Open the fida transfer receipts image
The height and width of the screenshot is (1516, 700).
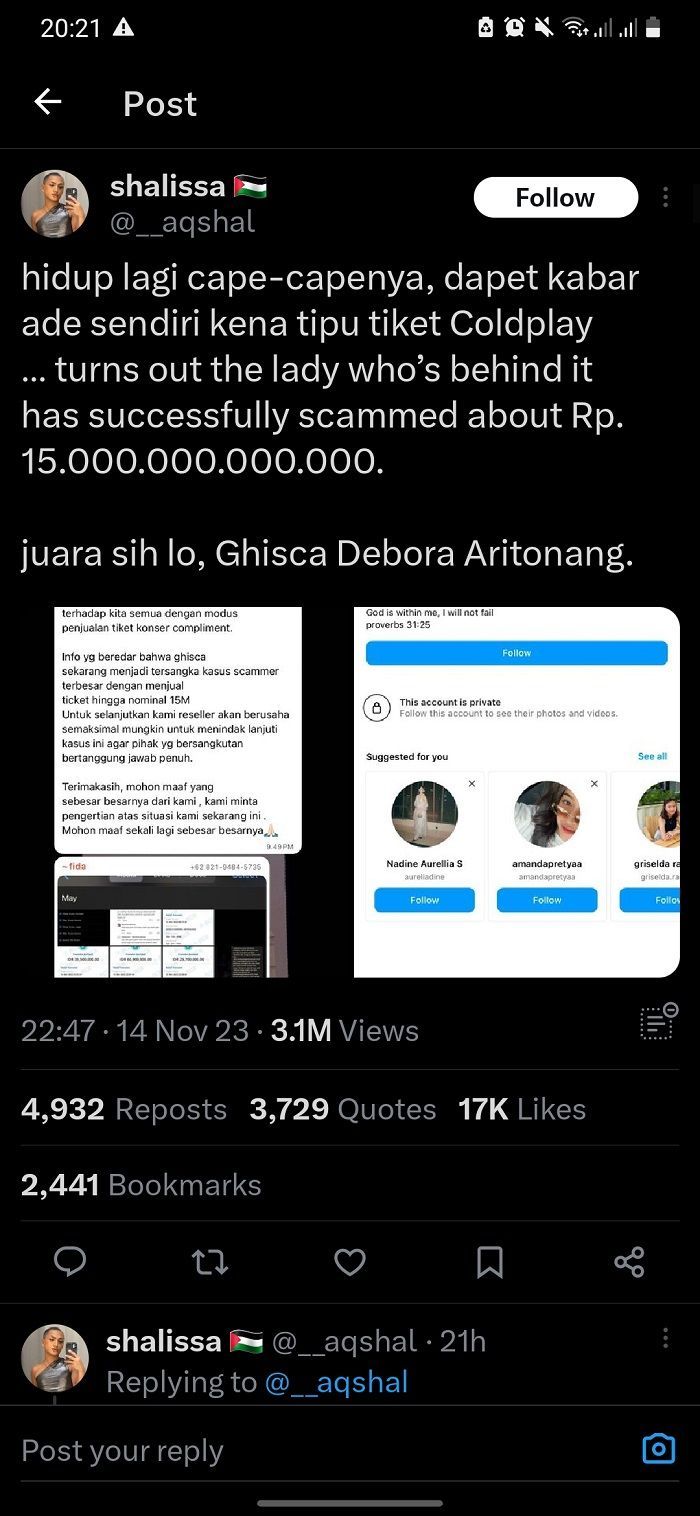pyautogui.click(x=170, y=916)
